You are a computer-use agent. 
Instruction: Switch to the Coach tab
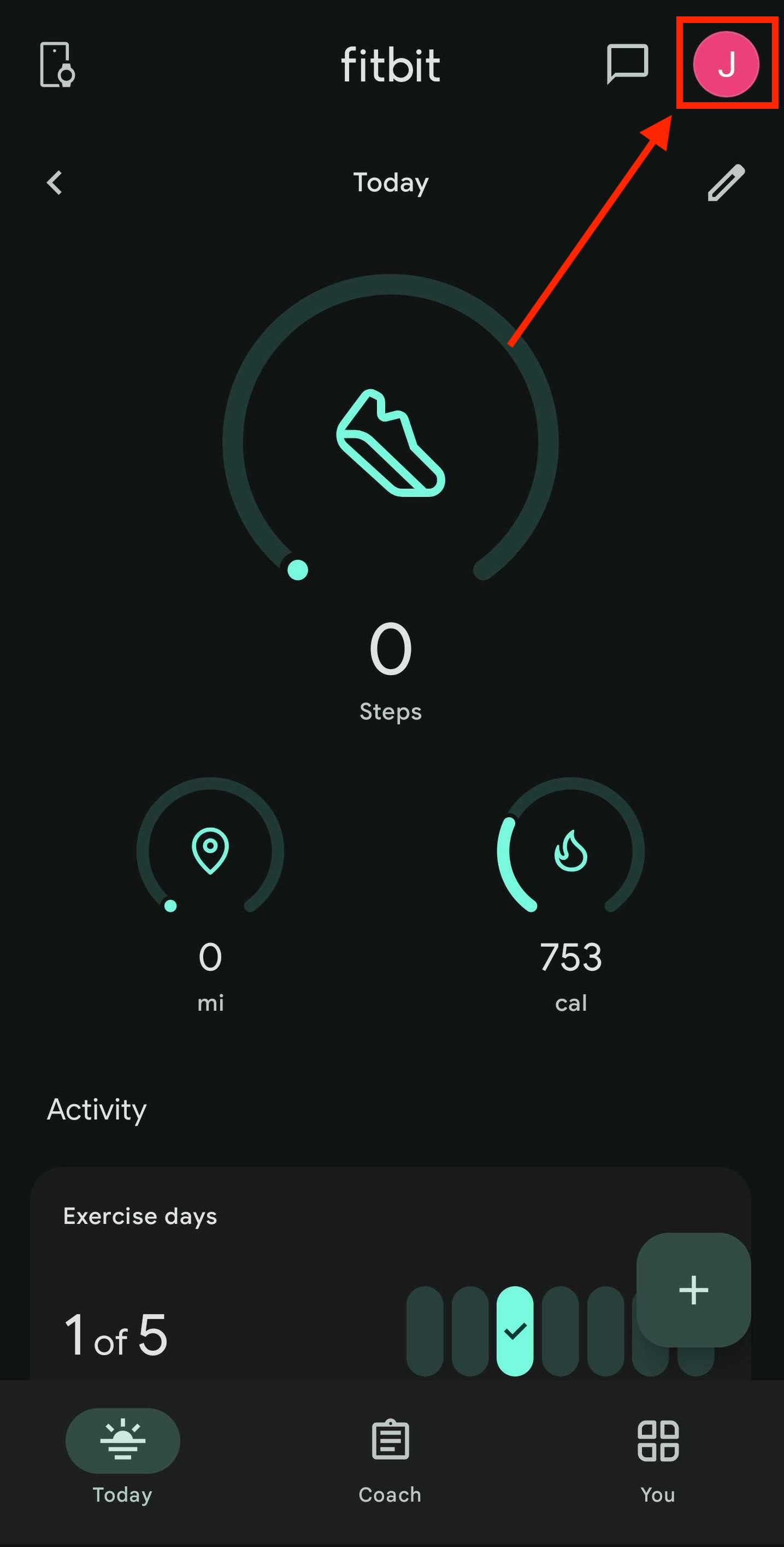coord(390,1454)
